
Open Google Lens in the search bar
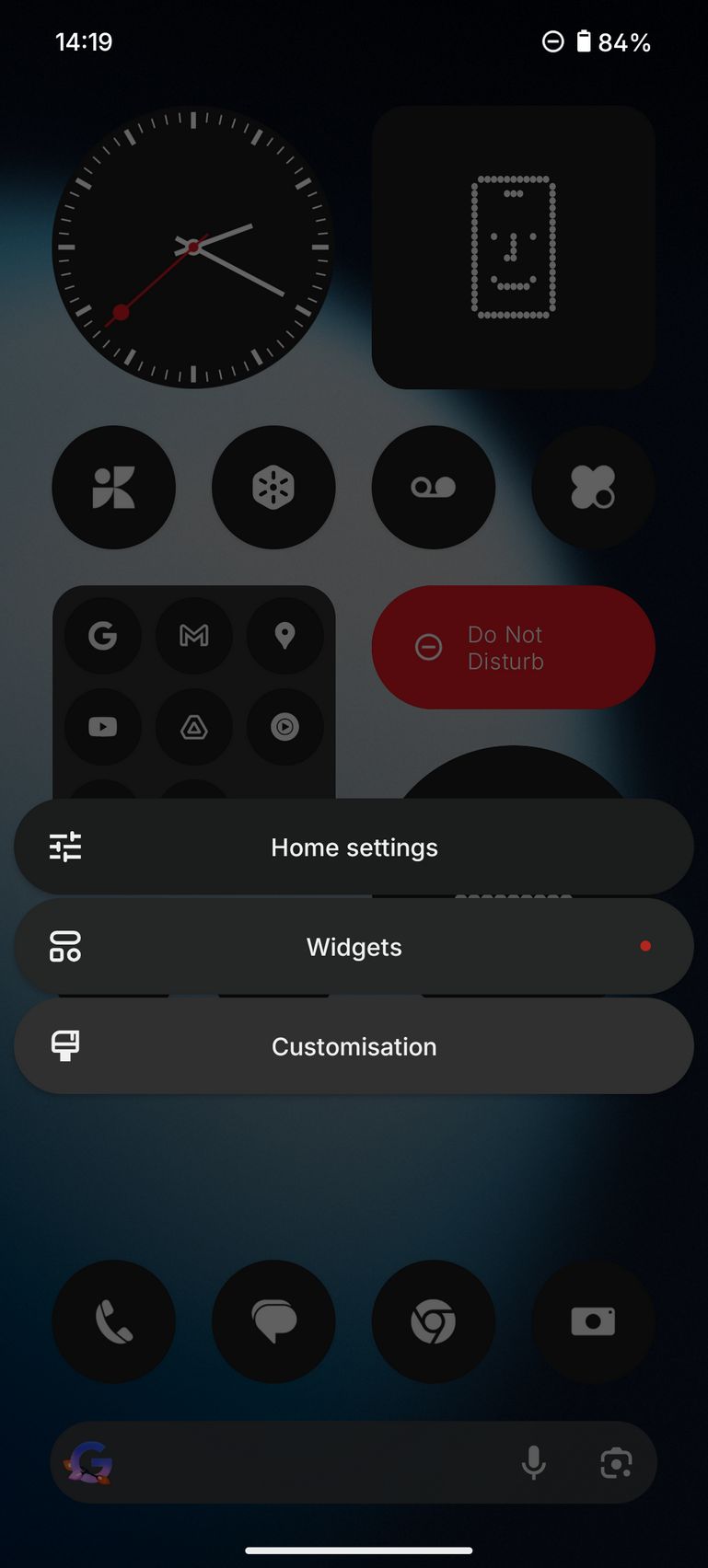(x=616, y=1462)
